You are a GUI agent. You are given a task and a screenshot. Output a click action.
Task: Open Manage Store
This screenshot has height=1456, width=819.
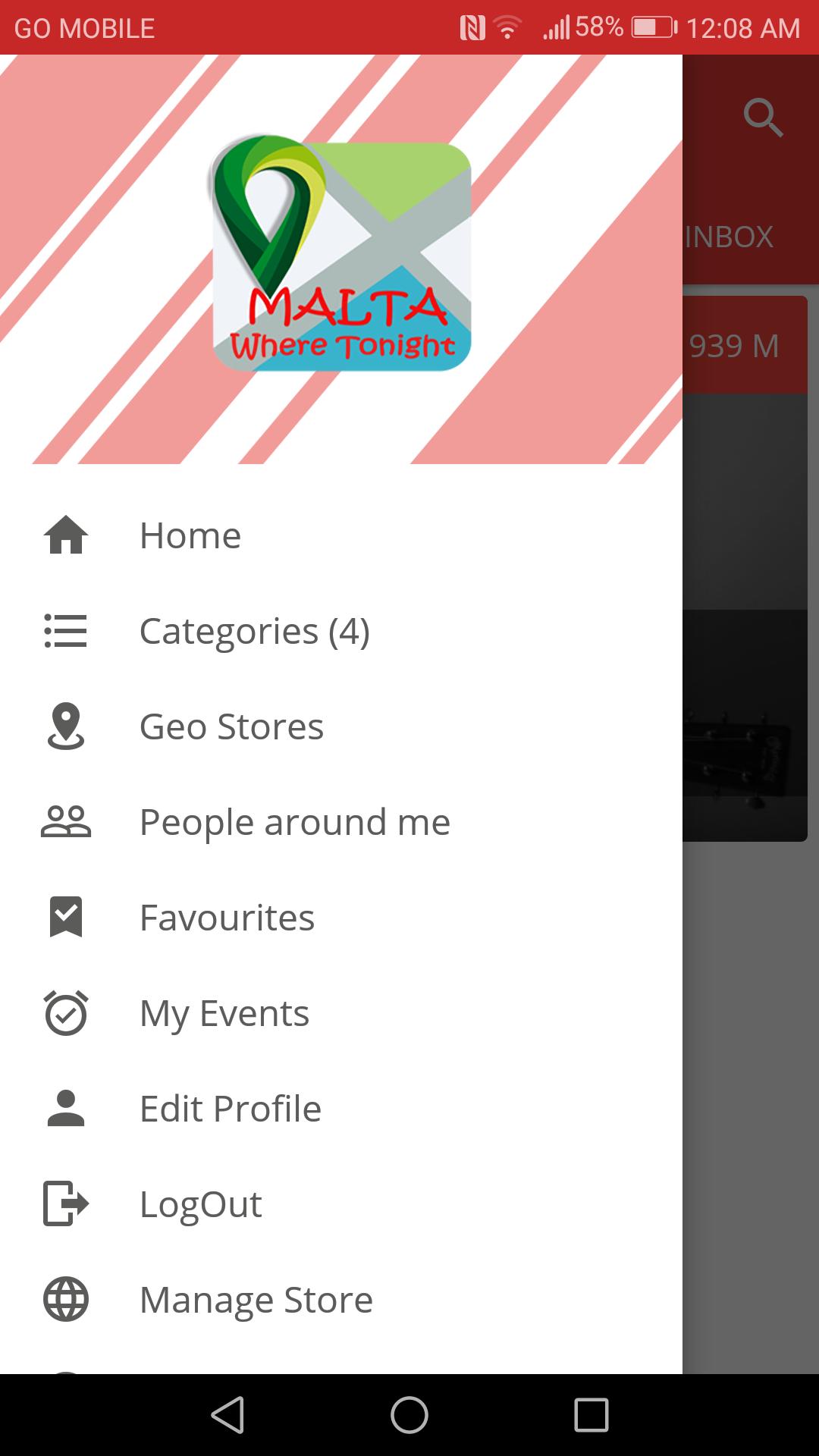[x=256, y=1300]
